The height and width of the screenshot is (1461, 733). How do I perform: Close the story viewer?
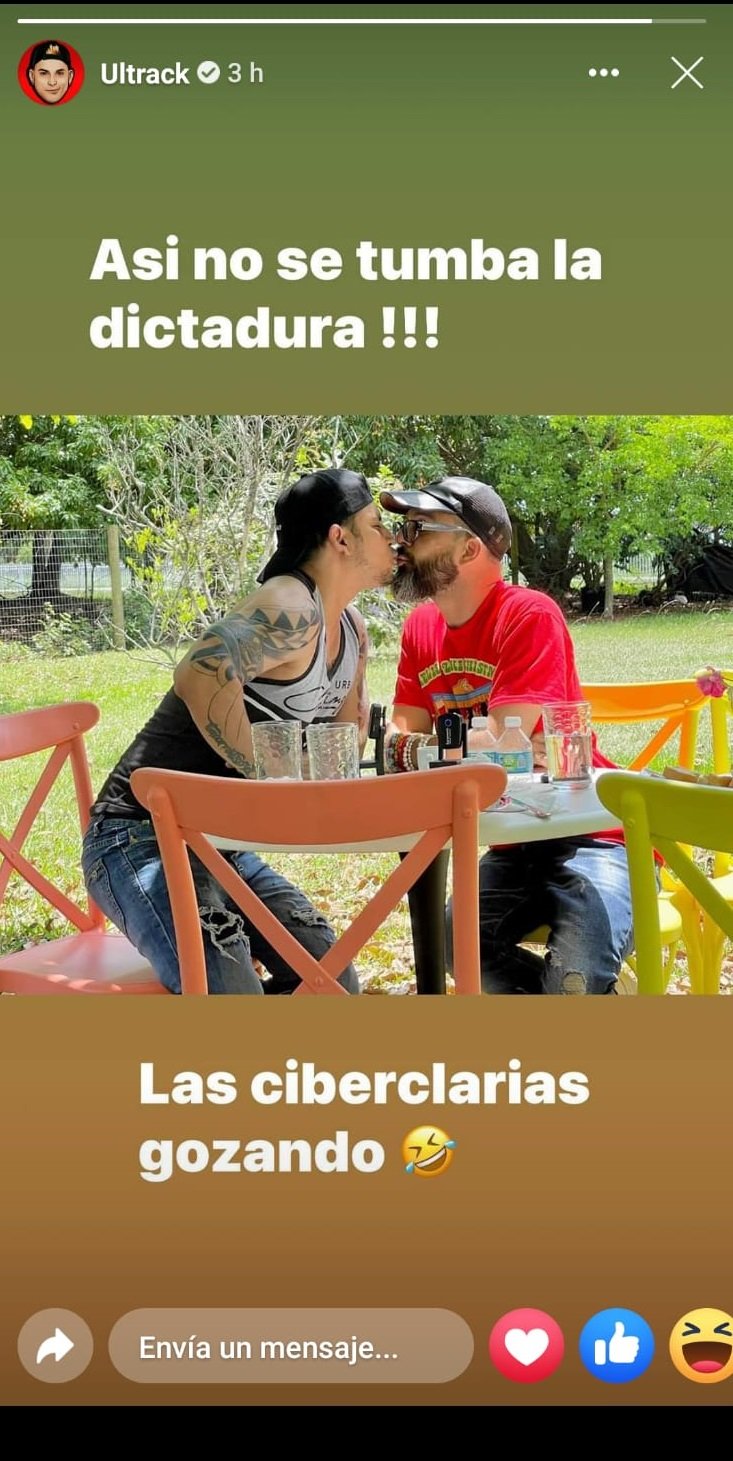(x=687, y=73)
